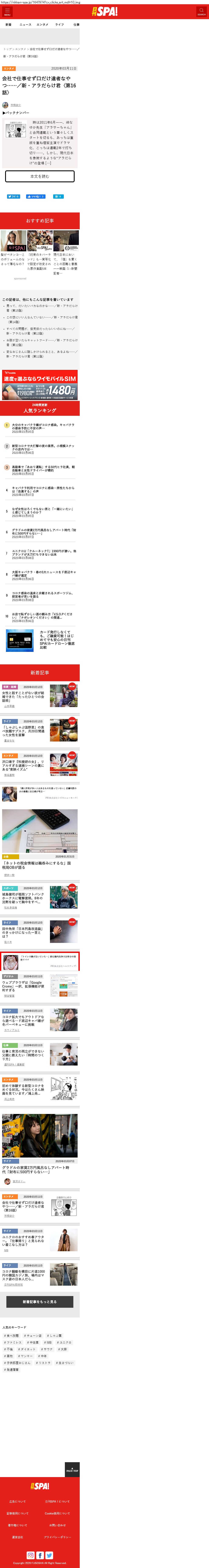Select the #サウナ keyword chip

48,1349
